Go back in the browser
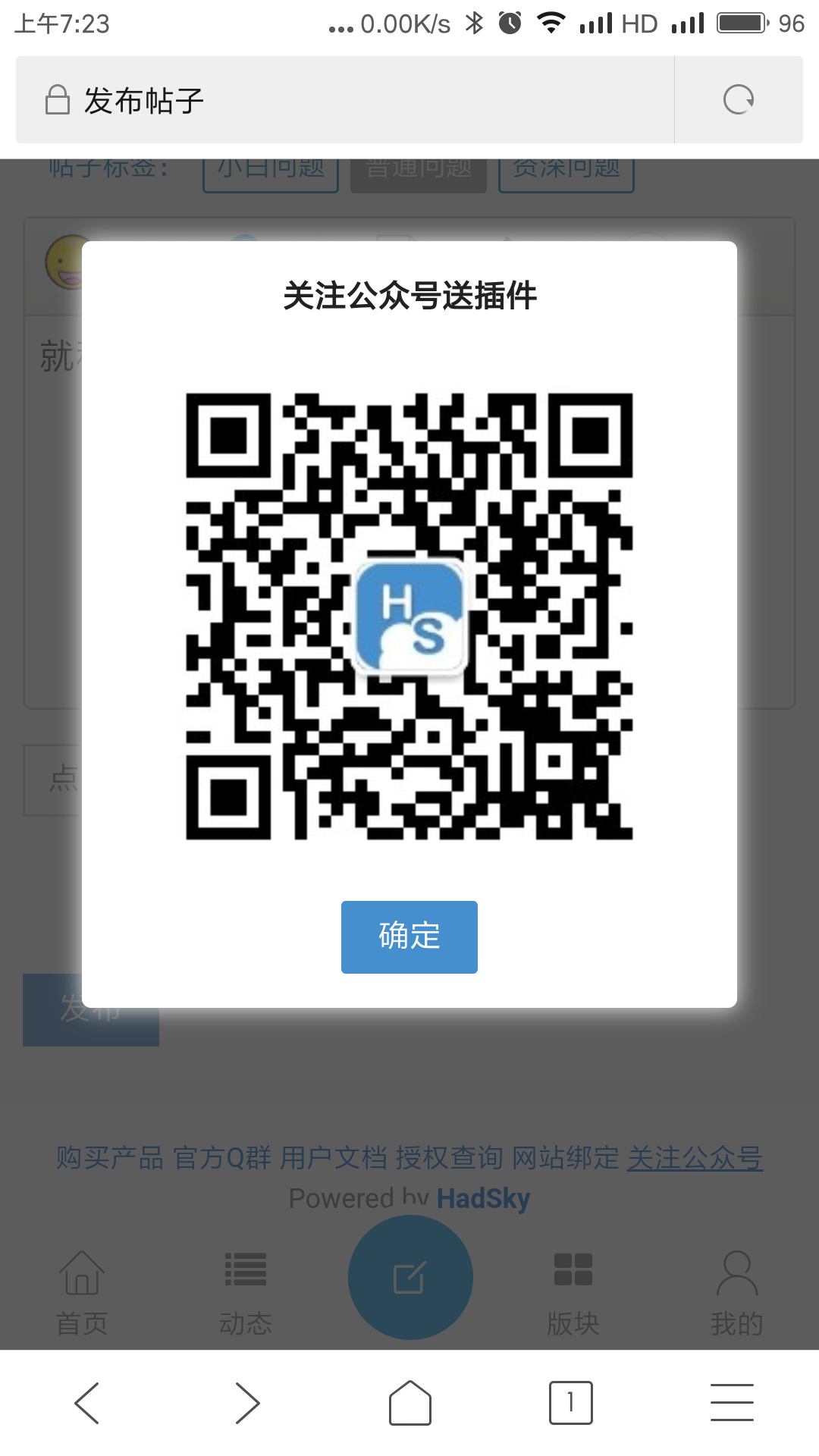Viewport: 819px width, 1456px height. coord(87,1403)
